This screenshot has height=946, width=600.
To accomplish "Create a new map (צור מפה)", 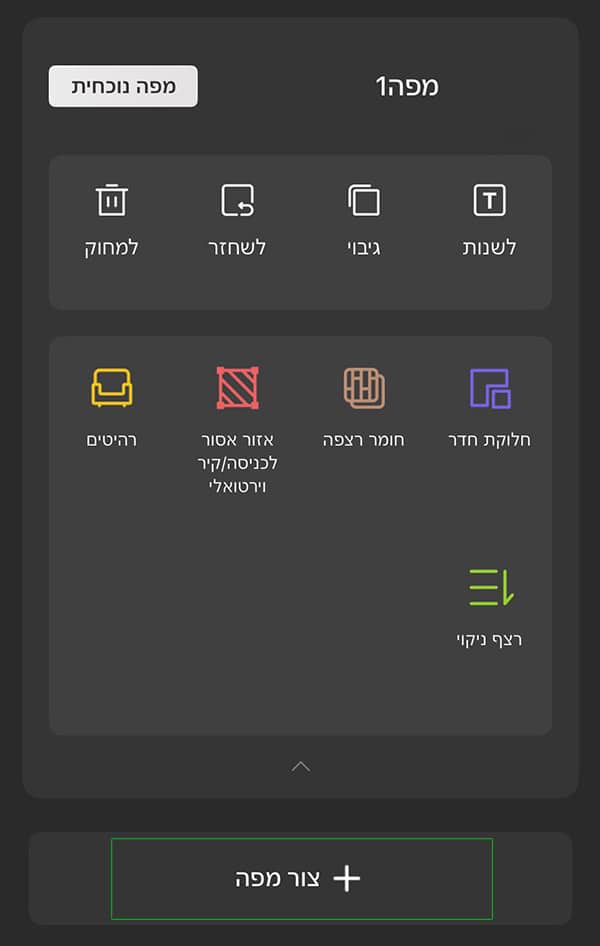I will pyautogui.click(x=301, y=878).
